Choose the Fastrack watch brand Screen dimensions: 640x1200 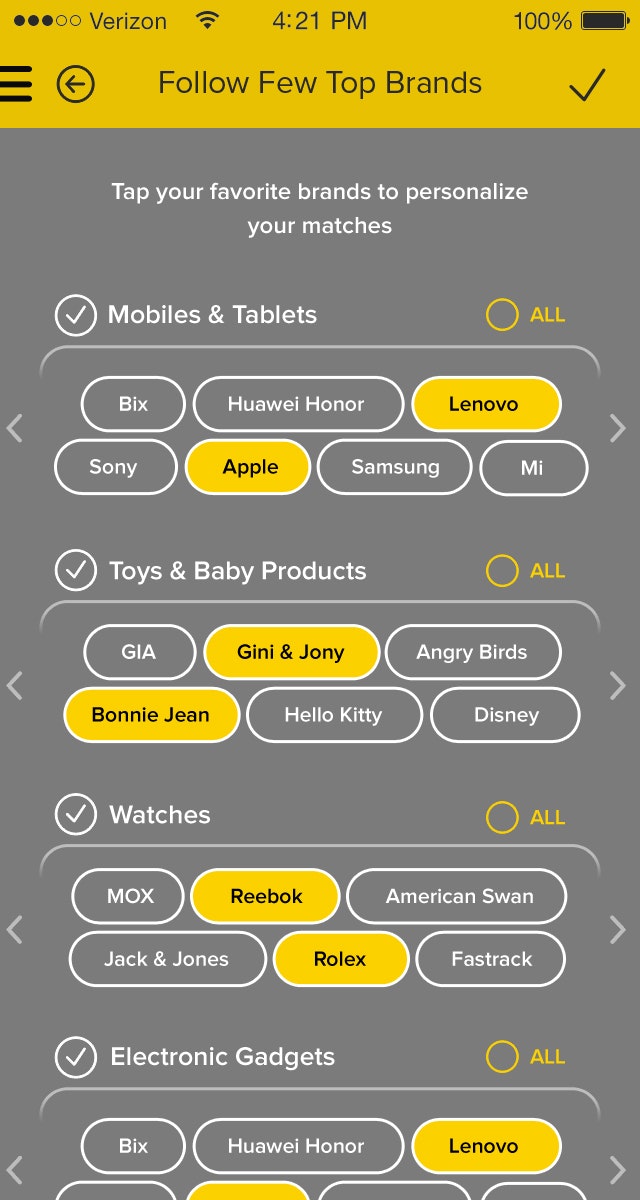point(491,959)
